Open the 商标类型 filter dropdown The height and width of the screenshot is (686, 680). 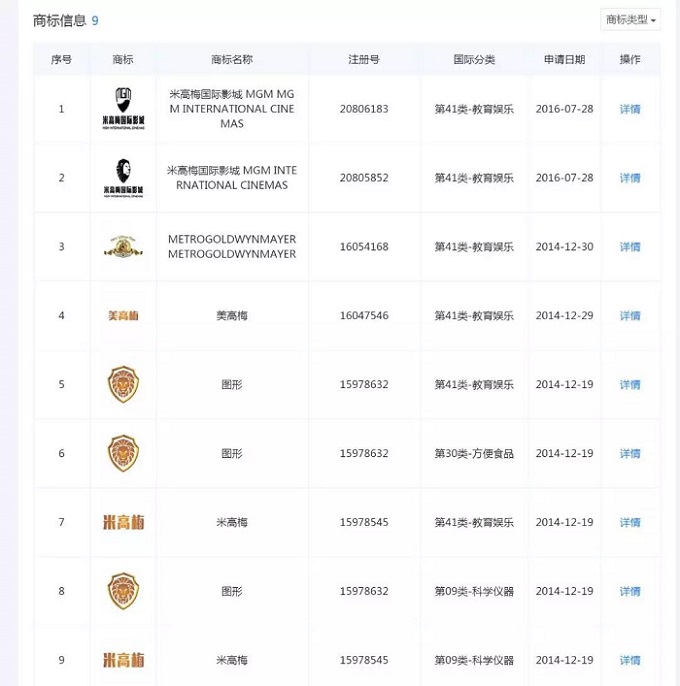pyautogui.click(x=630, y=20)
